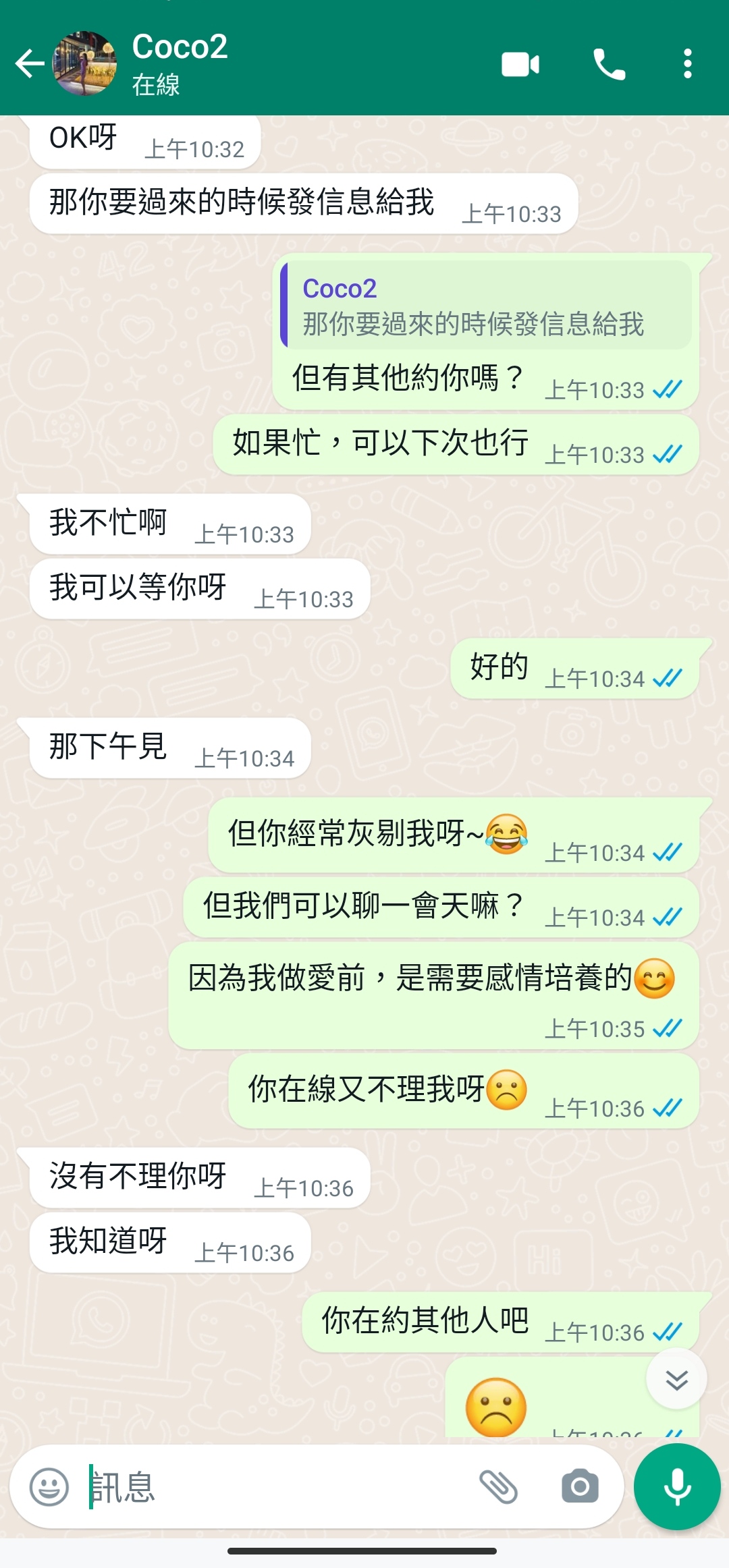Open Coco2's profile picture
The height and width of the screenshot is (1568, 729).
point(85,64)
